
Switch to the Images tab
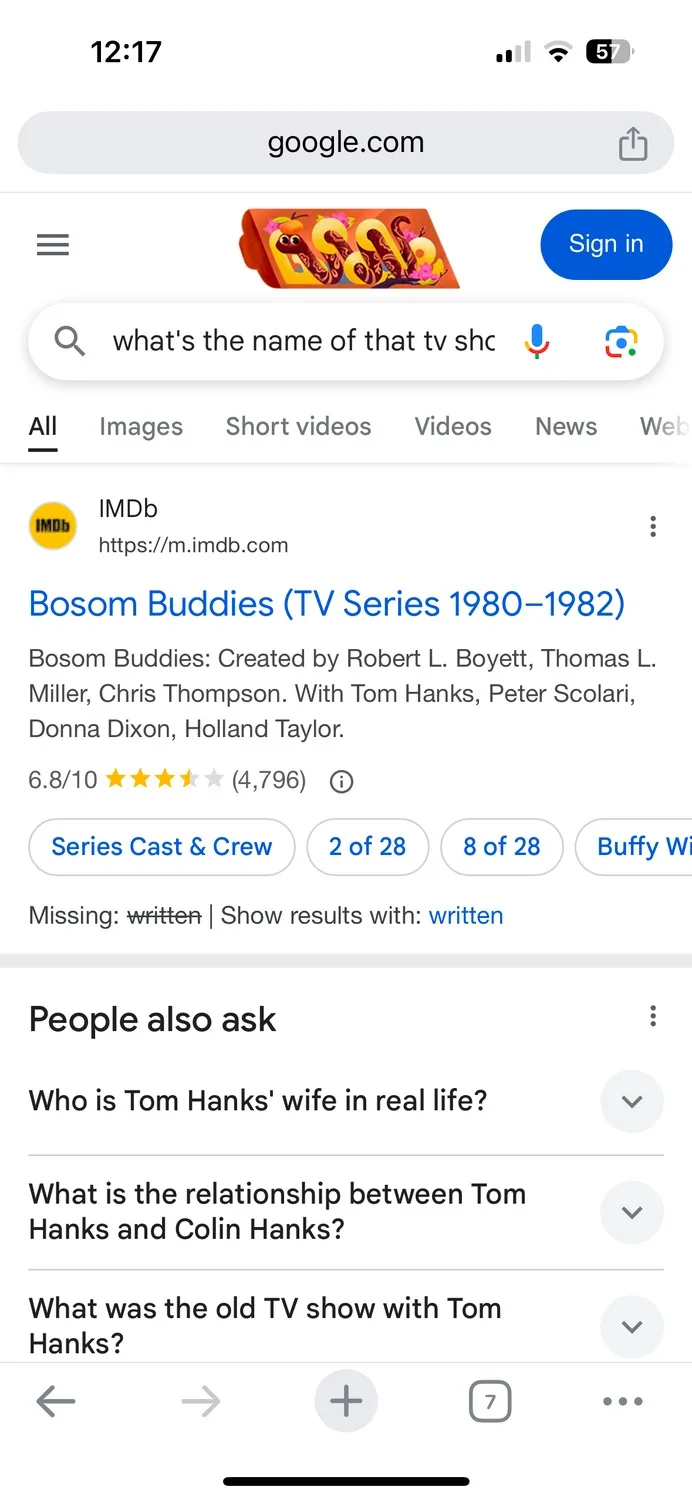(x=141, y=427)
